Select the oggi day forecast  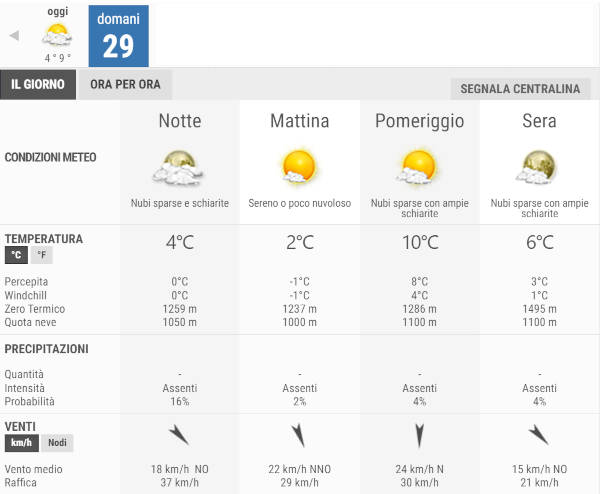57,34
